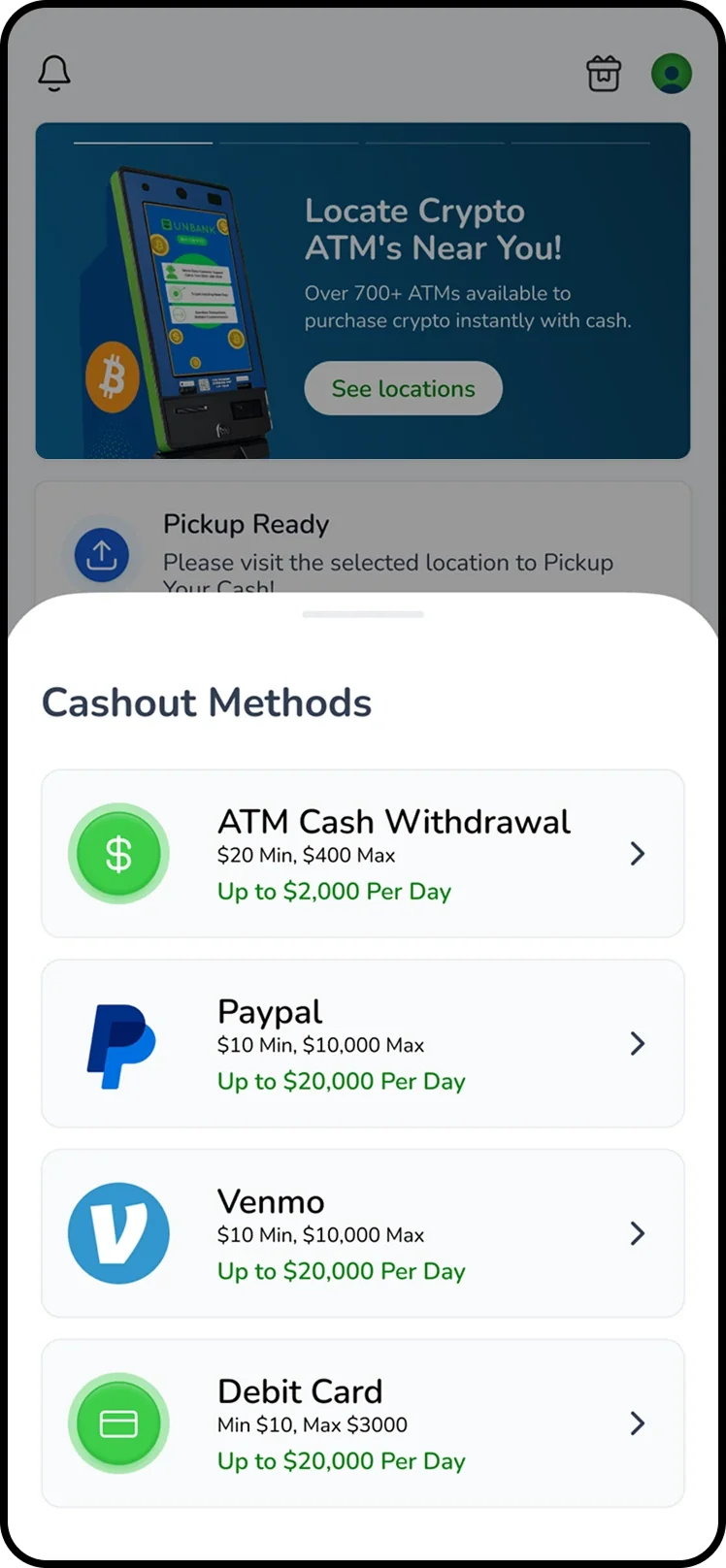This screenshot has width=726, height=1568.
Task: Select ATM Cash Withdrawal cashout method
Action: tap(362, 854)
